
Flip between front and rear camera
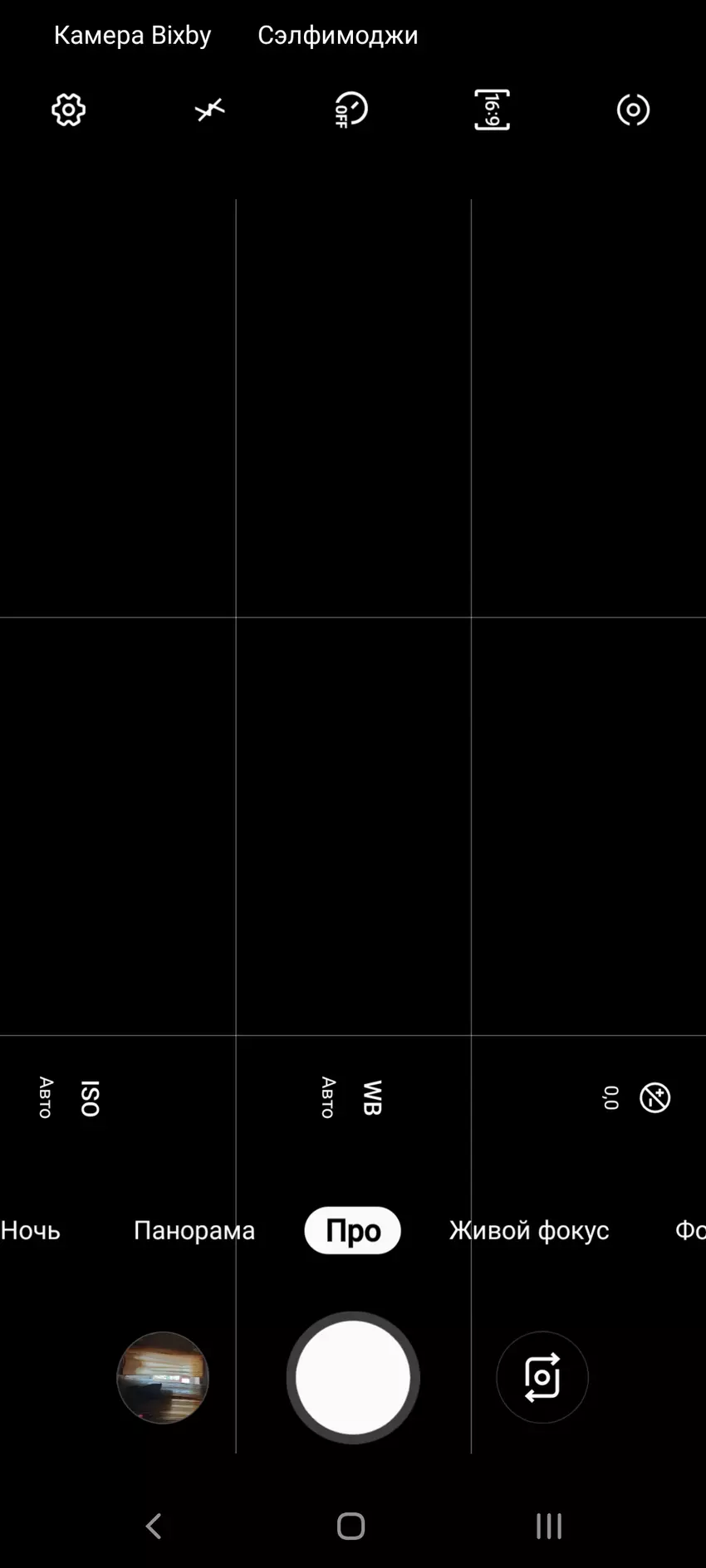[542, 1378]
